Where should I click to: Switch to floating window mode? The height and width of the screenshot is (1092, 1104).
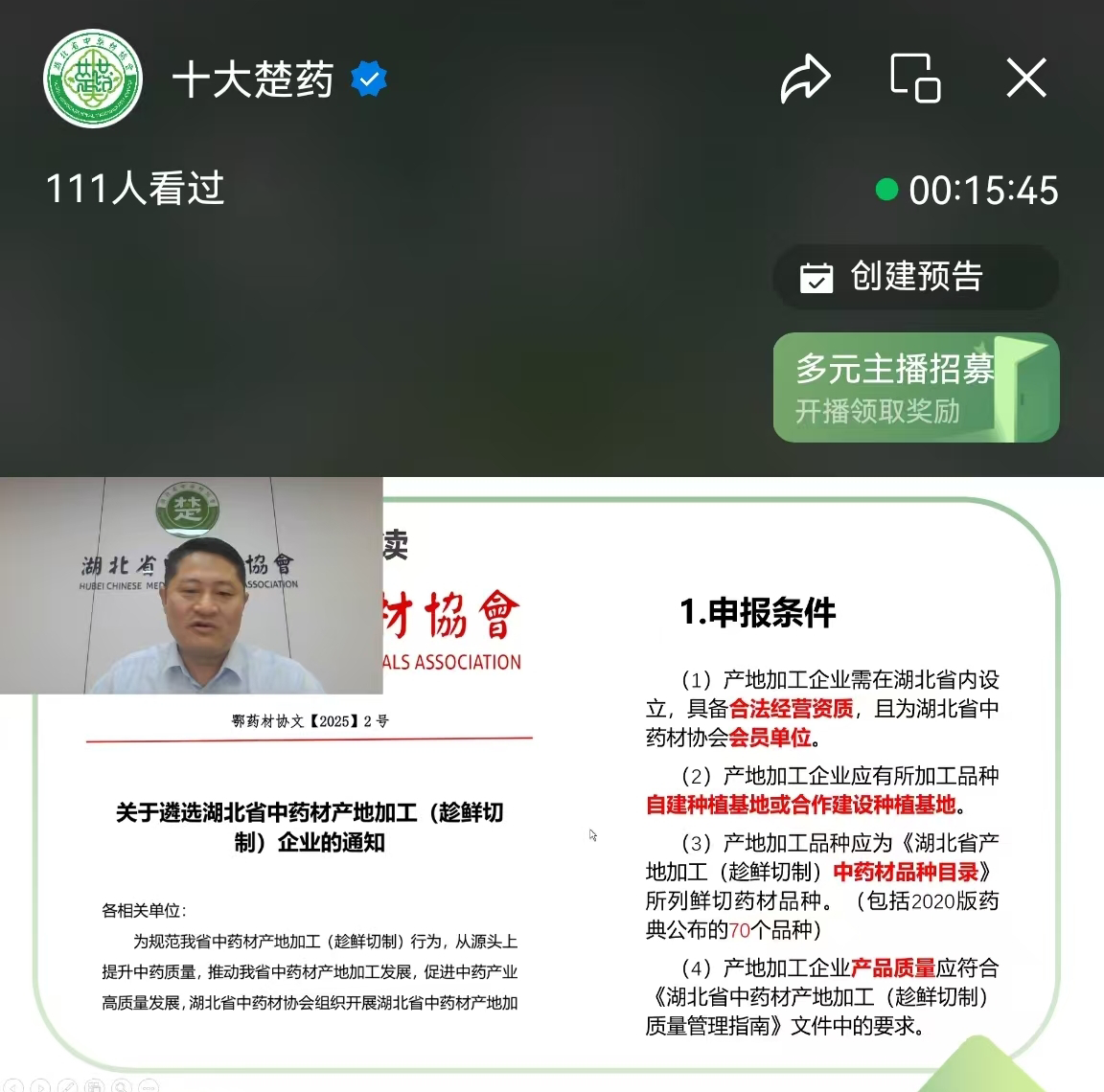click(915, 79)
